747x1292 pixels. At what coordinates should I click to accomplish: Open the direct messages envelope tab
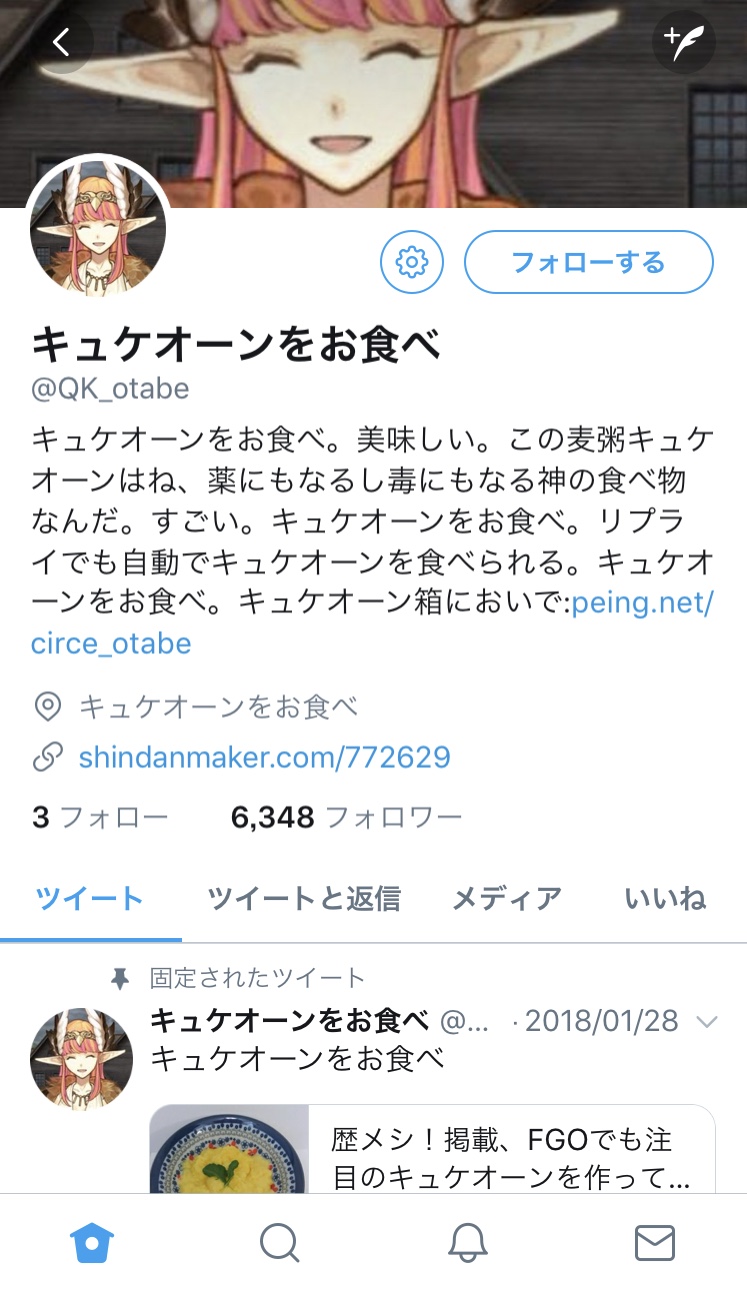coord(655,1243)
